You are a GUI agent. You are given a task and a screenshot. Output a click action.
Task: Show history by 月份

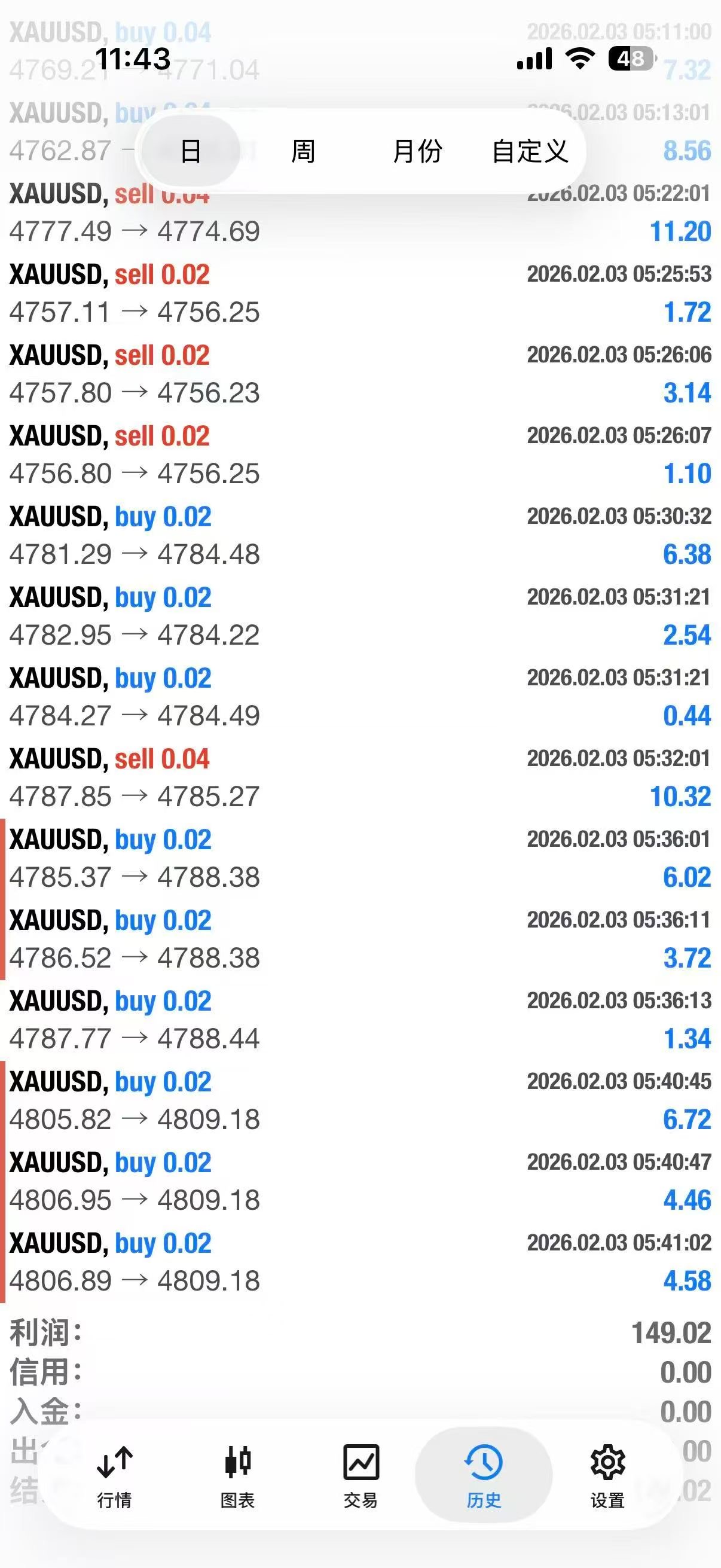coord(417,151)
